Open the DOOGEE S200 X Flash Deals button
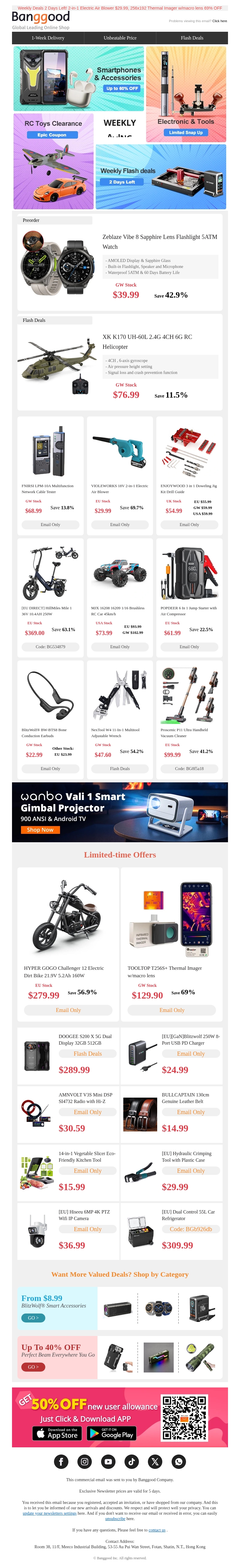This screenshot has width=240, height=1568. [x=88, y=1054]
